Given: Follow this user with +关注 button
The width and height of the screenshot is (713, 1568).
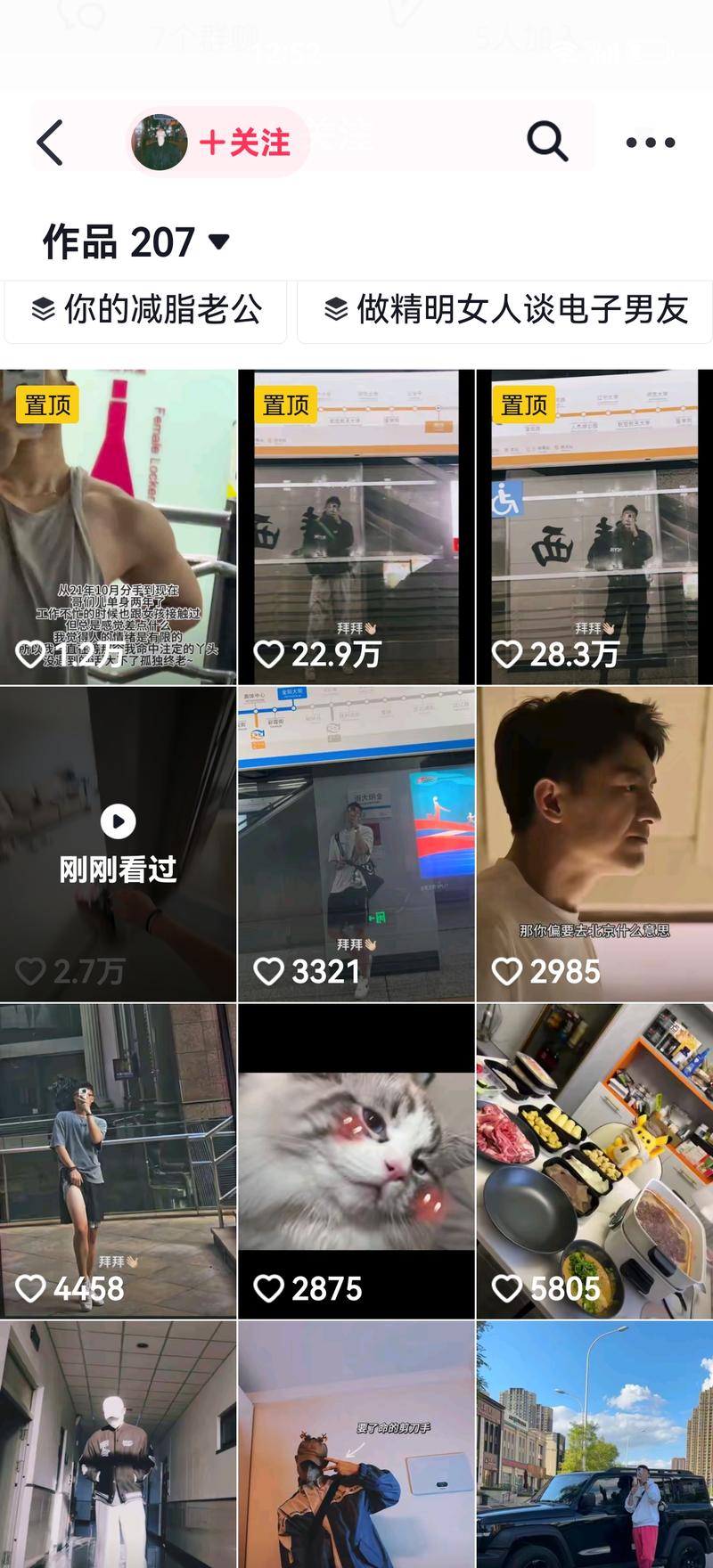Looking at the screenshot, I should coord(245,143).
